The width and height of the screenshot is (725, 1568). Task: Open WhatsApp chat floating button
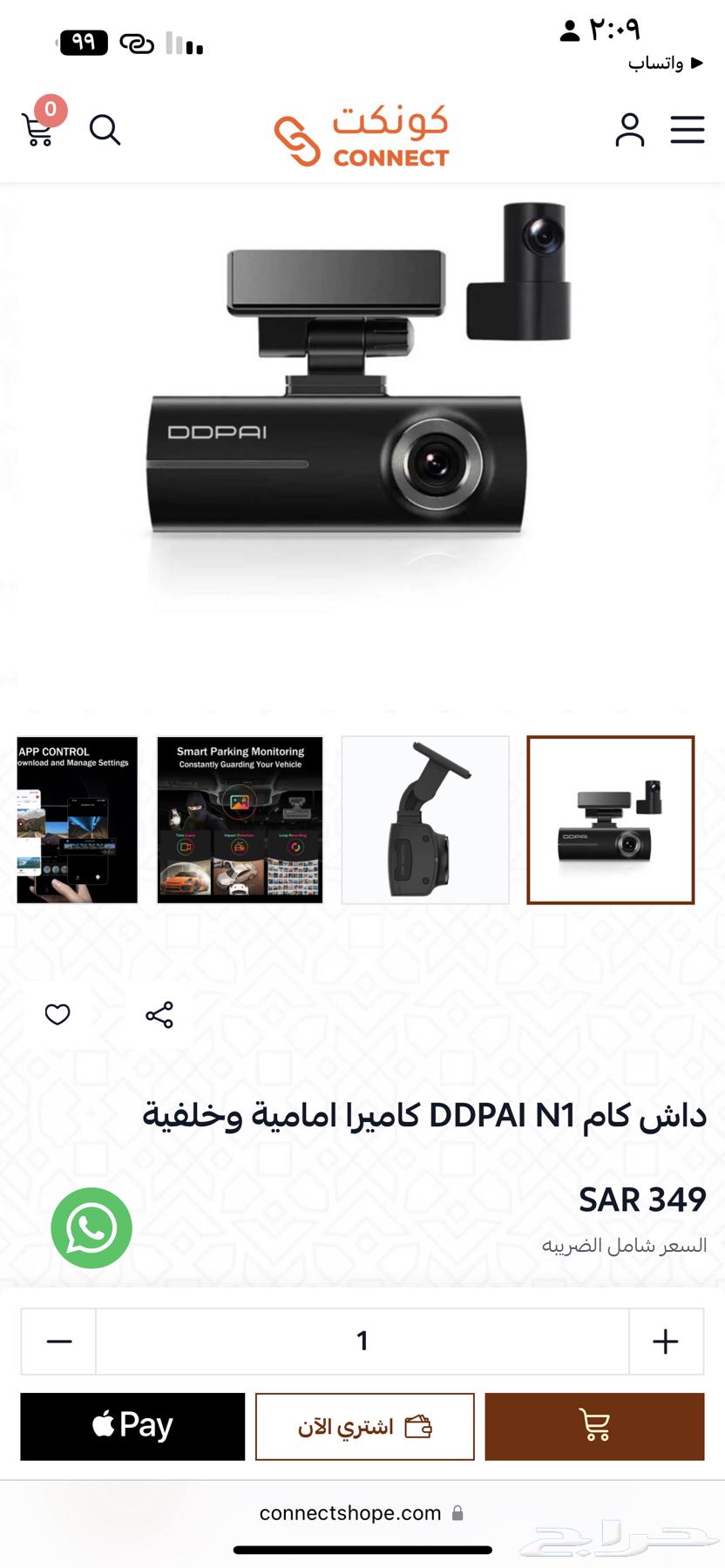click(91, 1227)
